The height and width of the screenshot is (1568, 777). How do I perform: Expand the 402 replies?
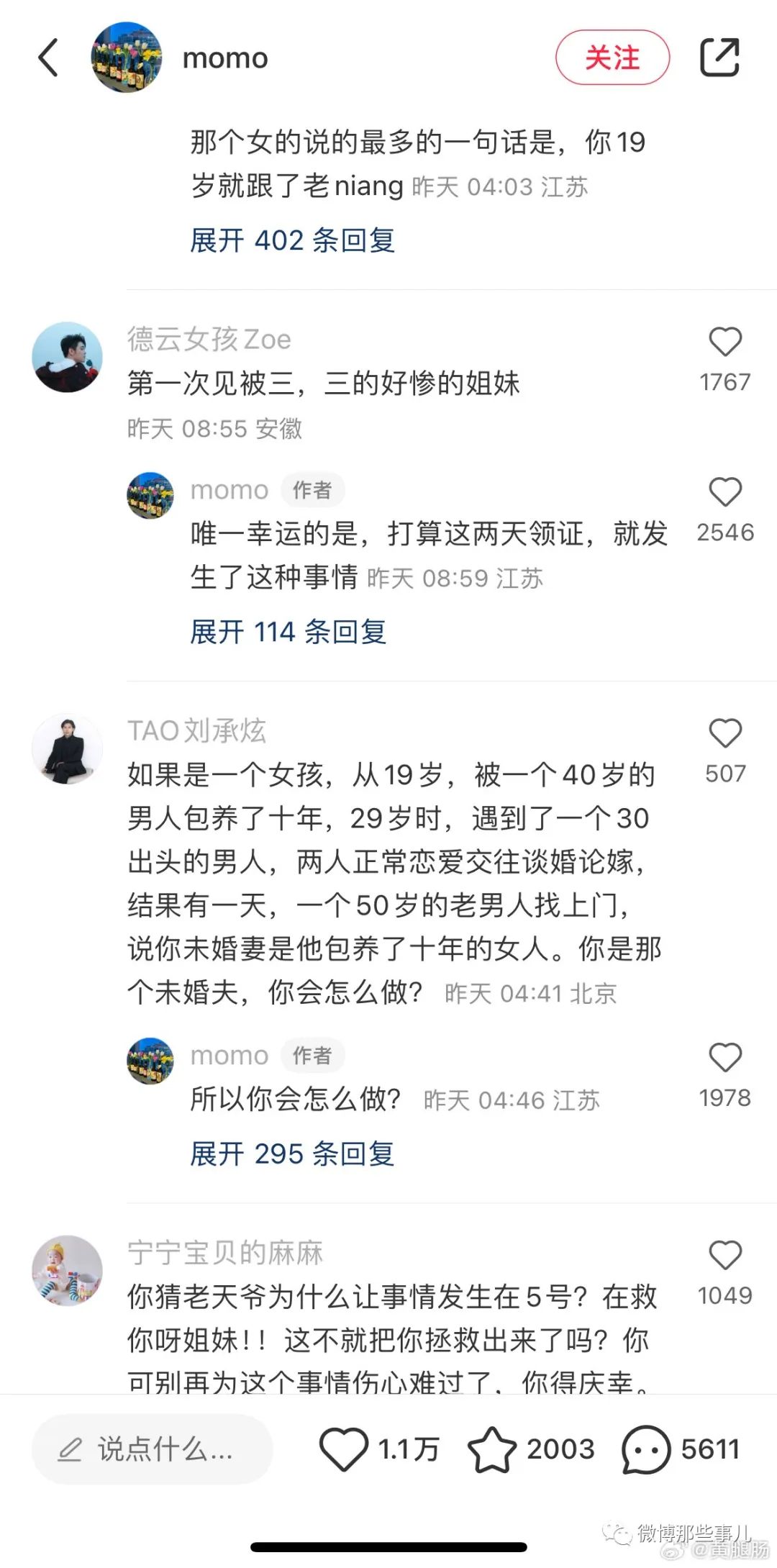tap(292, 241)
